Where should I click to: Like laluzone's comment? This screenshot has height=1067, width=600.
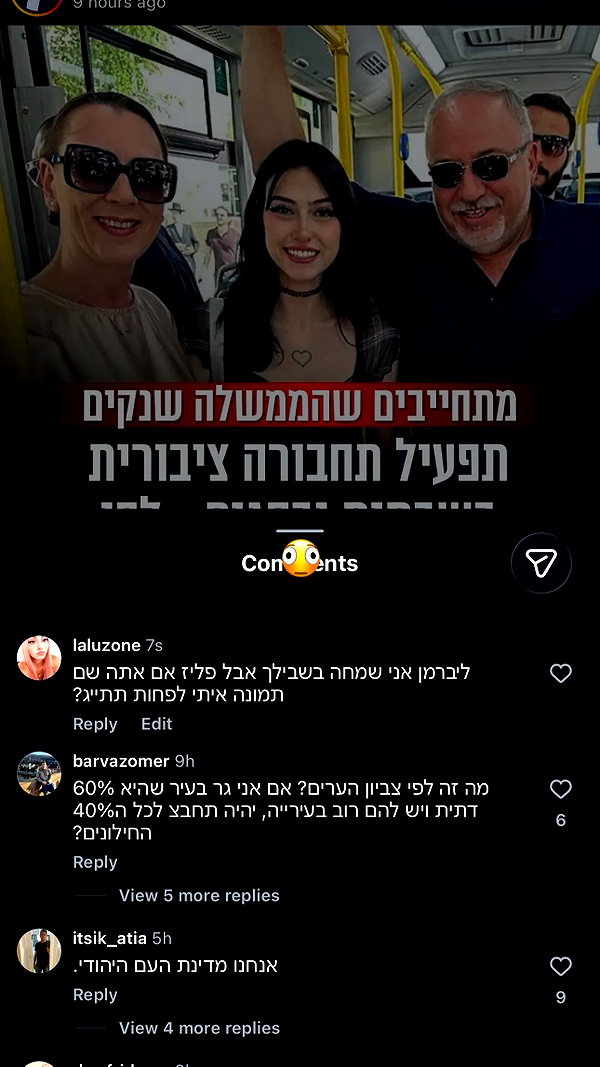pos(561,673)
